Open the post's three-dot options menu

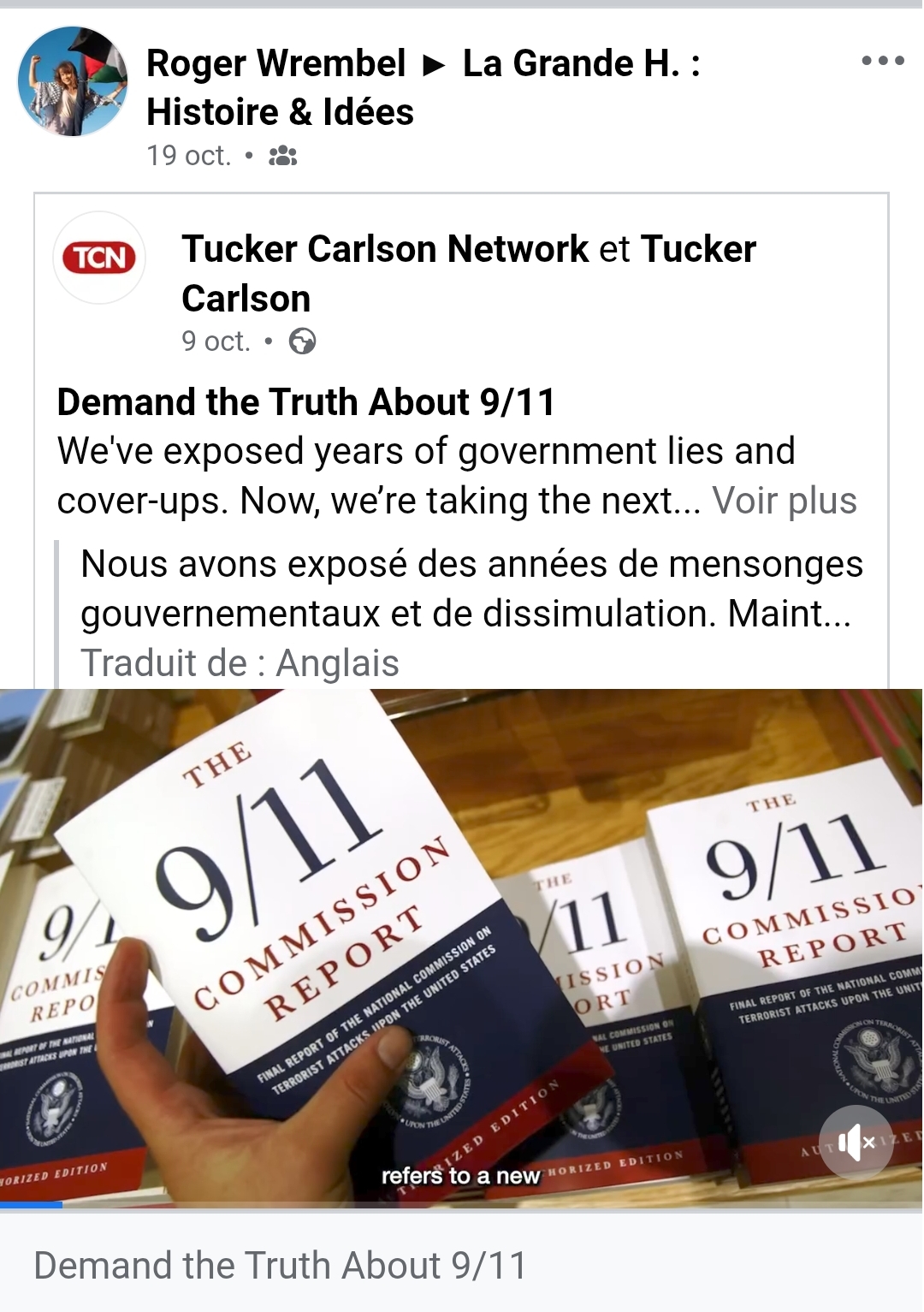(x=882, y=61)
